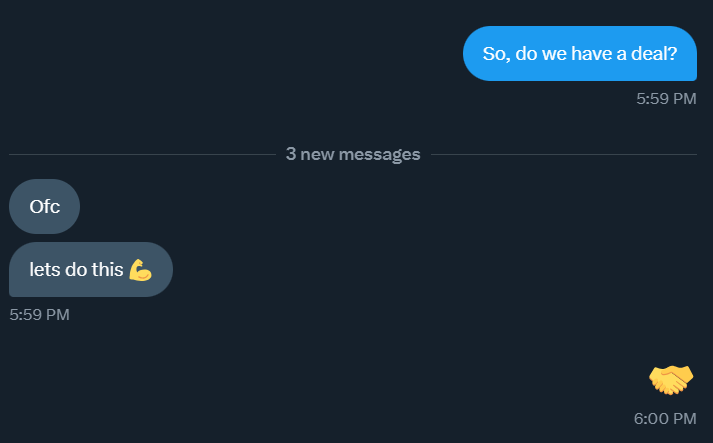Screen dimensions: 713x443
Task: Tap the "lets do this" message bubble
Action: (x=90, y=269)
